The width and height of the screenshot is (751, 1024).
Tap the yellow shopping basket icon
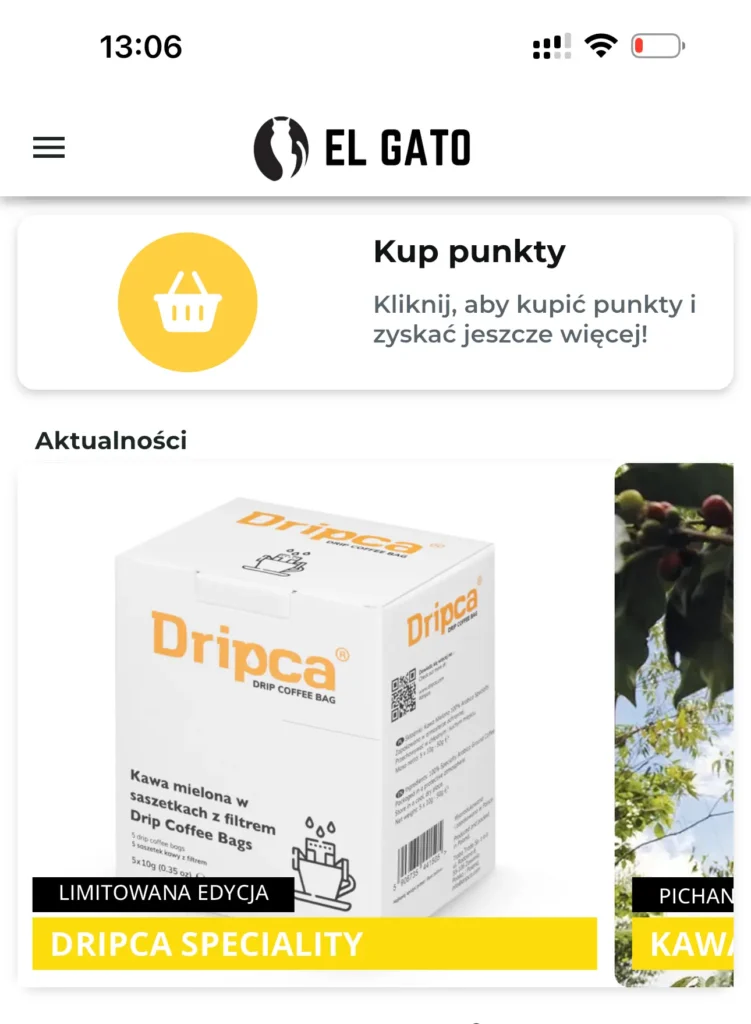pos(188,301)
